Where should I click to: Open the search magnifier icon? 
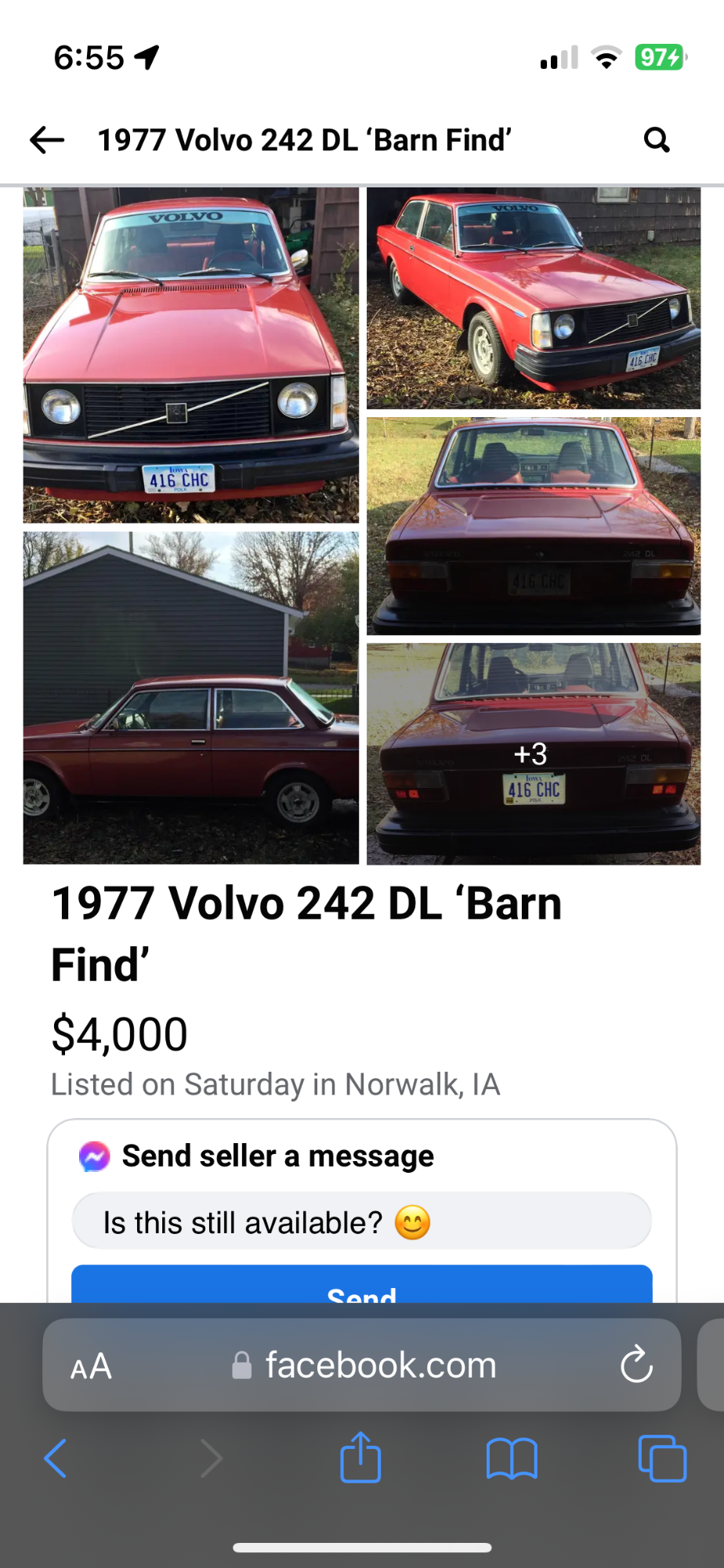coord(657,140)
